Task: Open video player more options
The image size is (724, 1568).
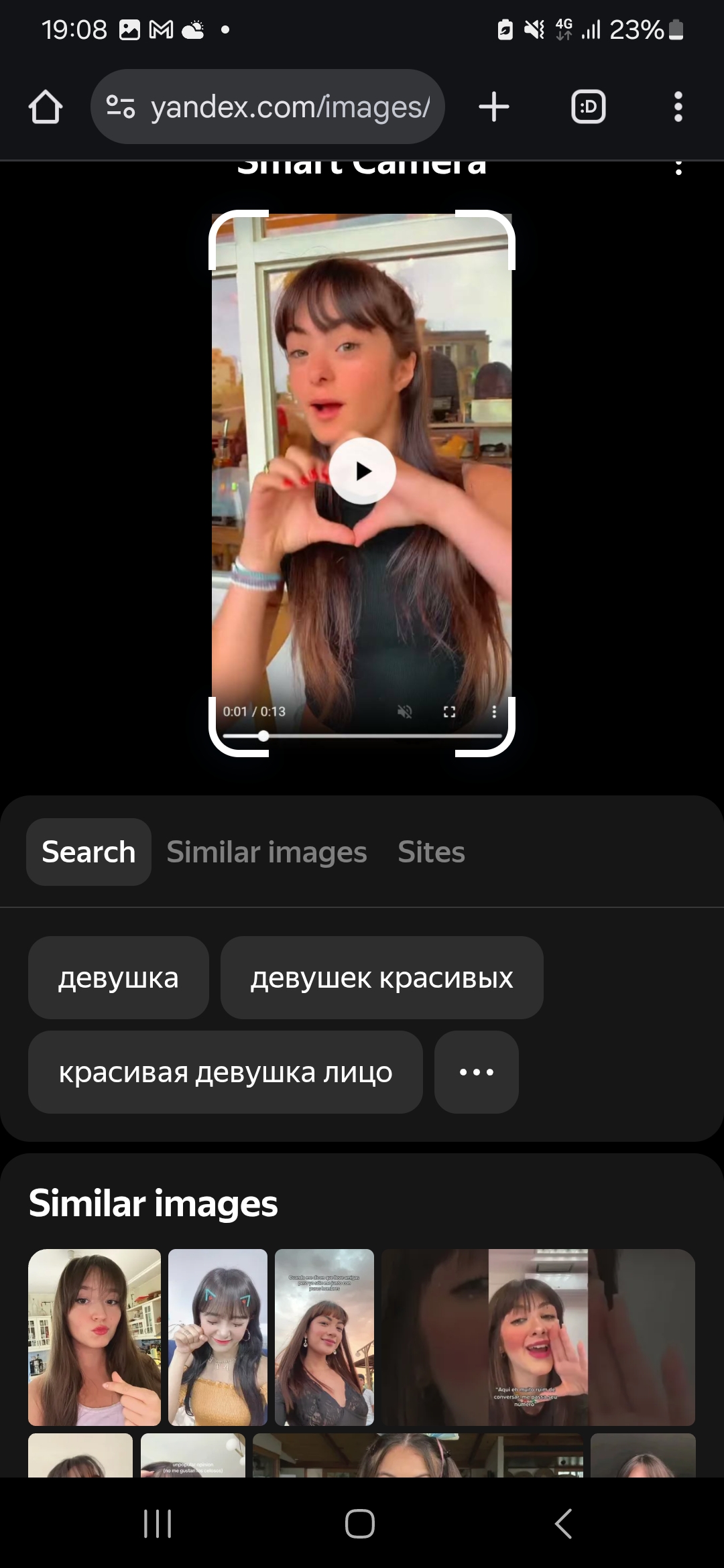Action: (494, 712)
